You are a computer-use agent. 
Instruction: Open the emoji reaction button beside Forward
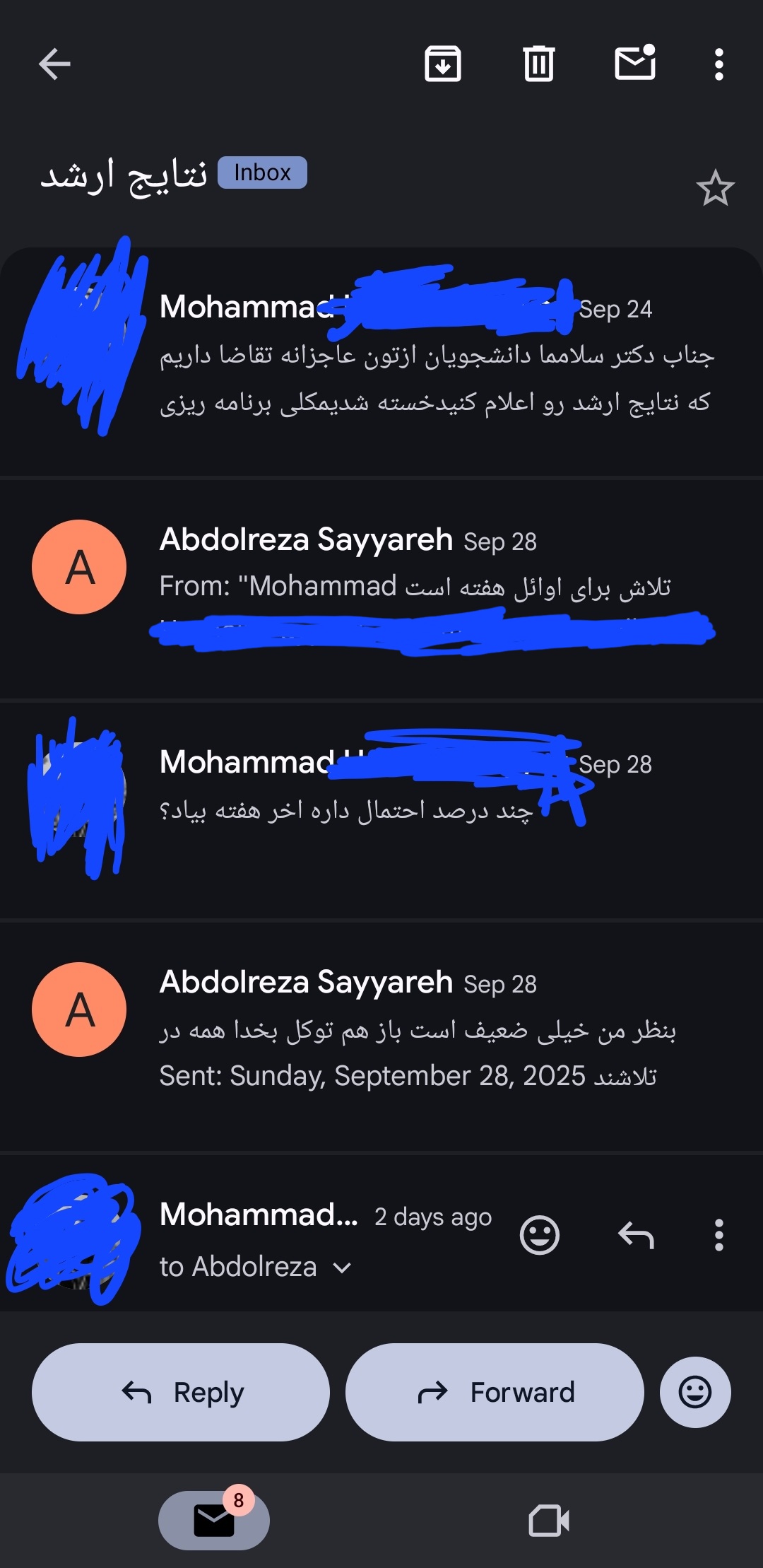695,1392
